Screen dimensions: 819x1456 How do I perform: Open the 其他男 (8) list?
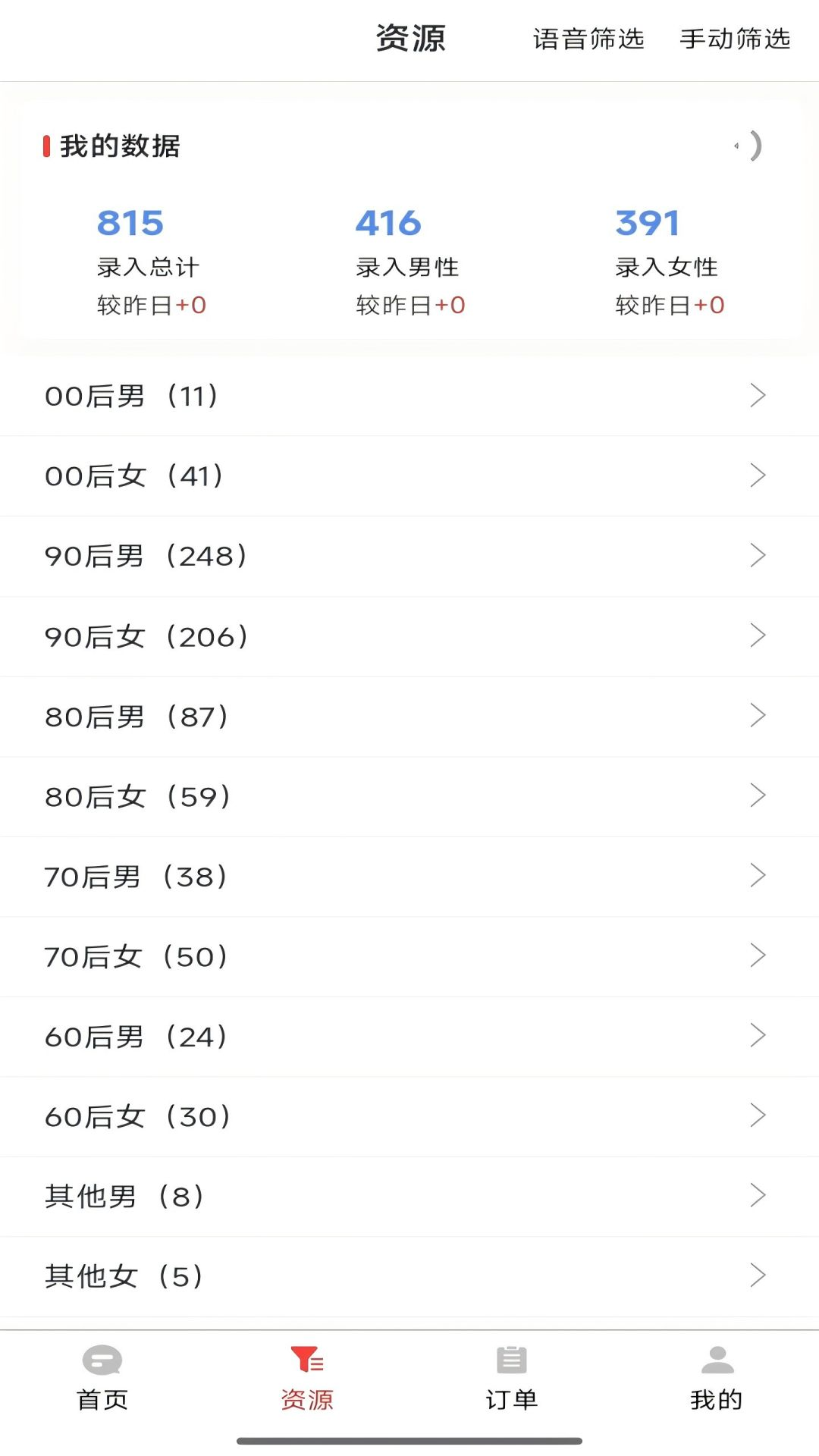click(x=409, y=1197)
